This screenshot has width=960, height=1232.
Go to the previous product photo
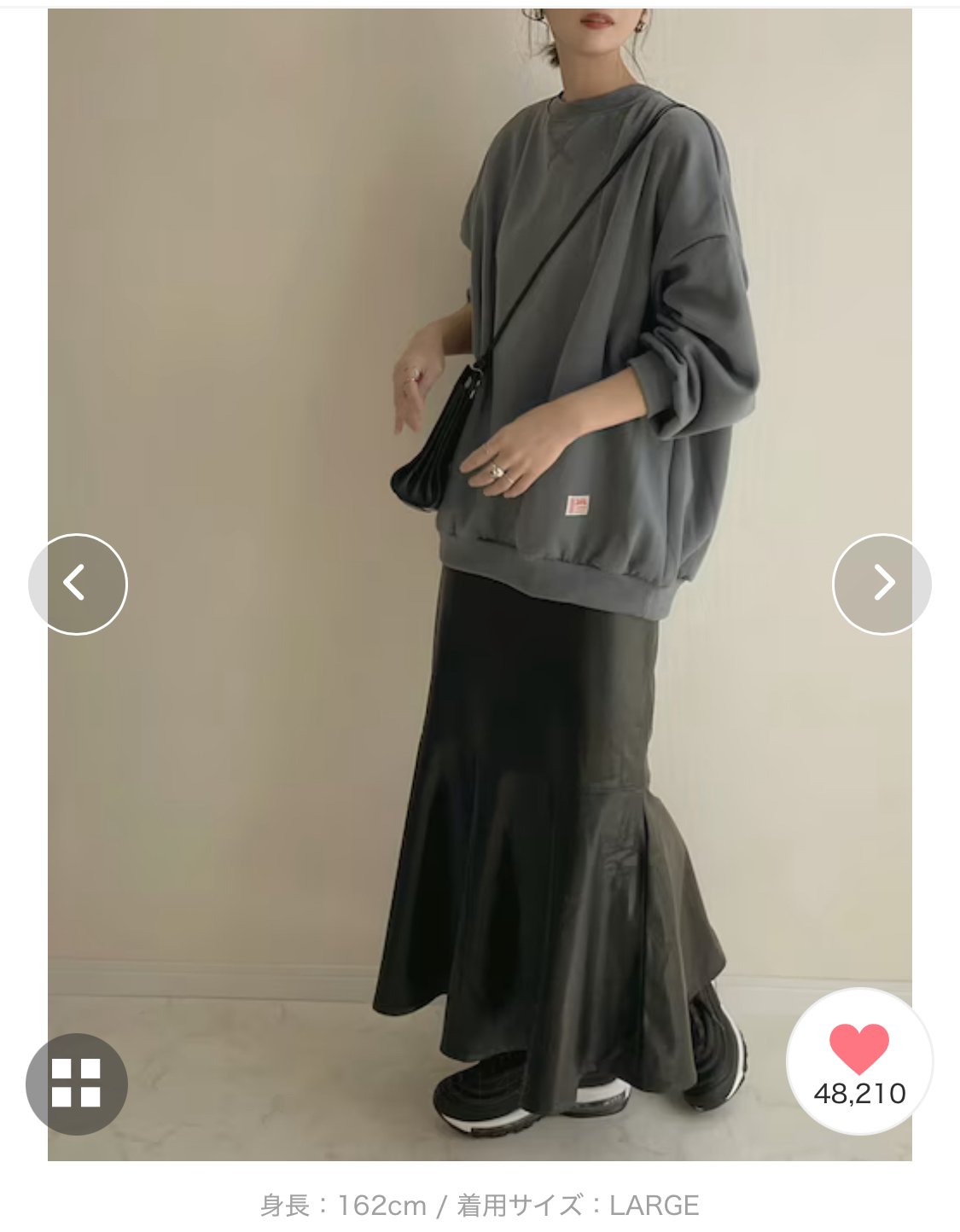point(78,584)
